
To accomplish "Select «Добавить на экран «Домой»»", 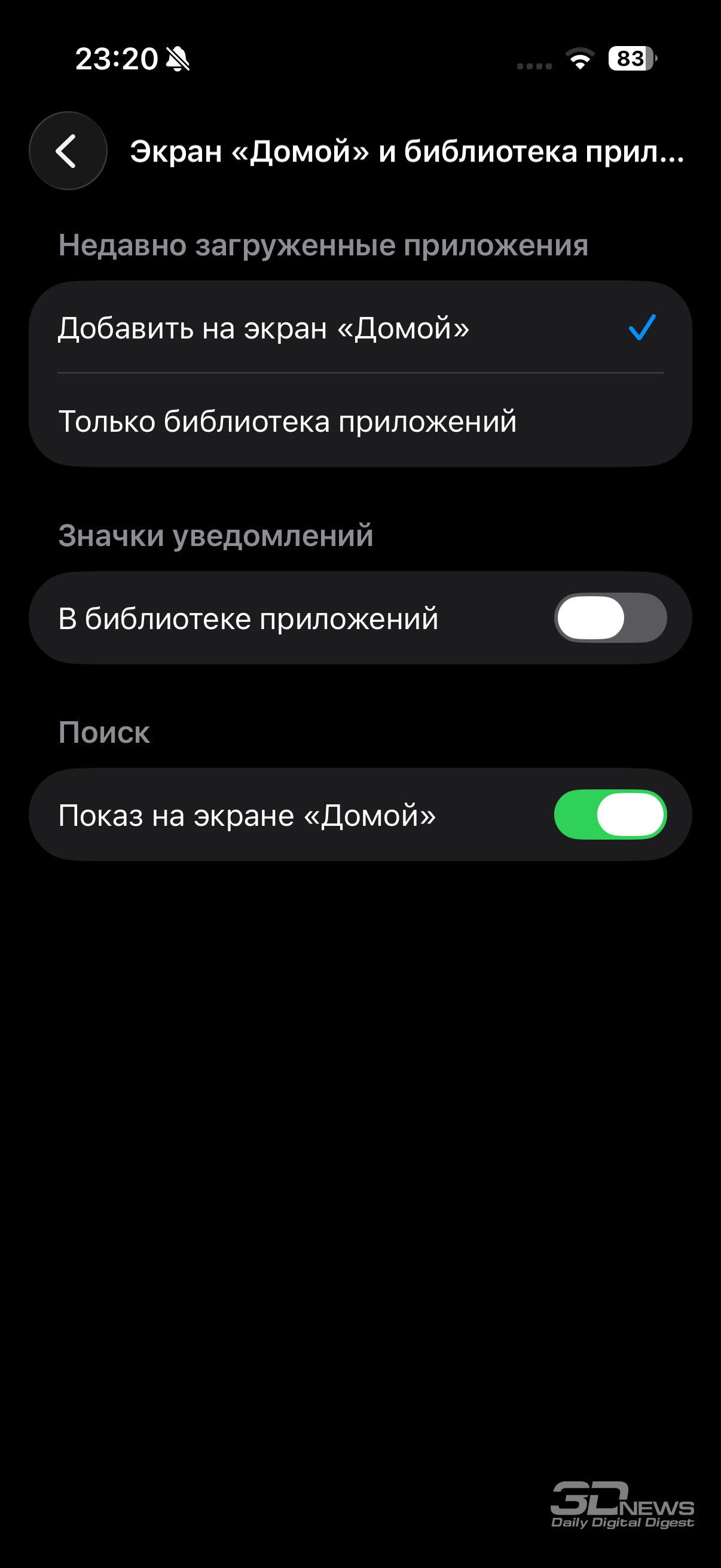I will tap(359, 328).
